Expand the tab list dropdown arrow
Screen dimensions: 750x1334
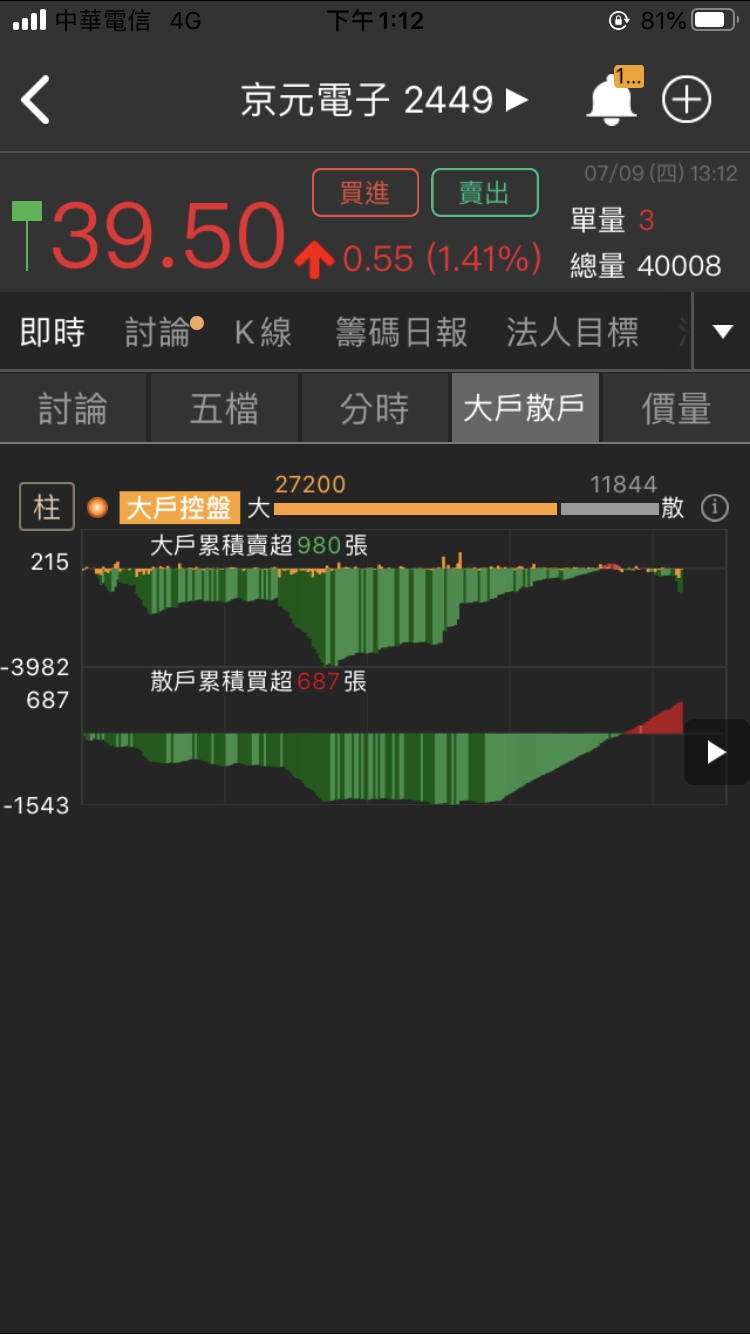pos(722,332)
